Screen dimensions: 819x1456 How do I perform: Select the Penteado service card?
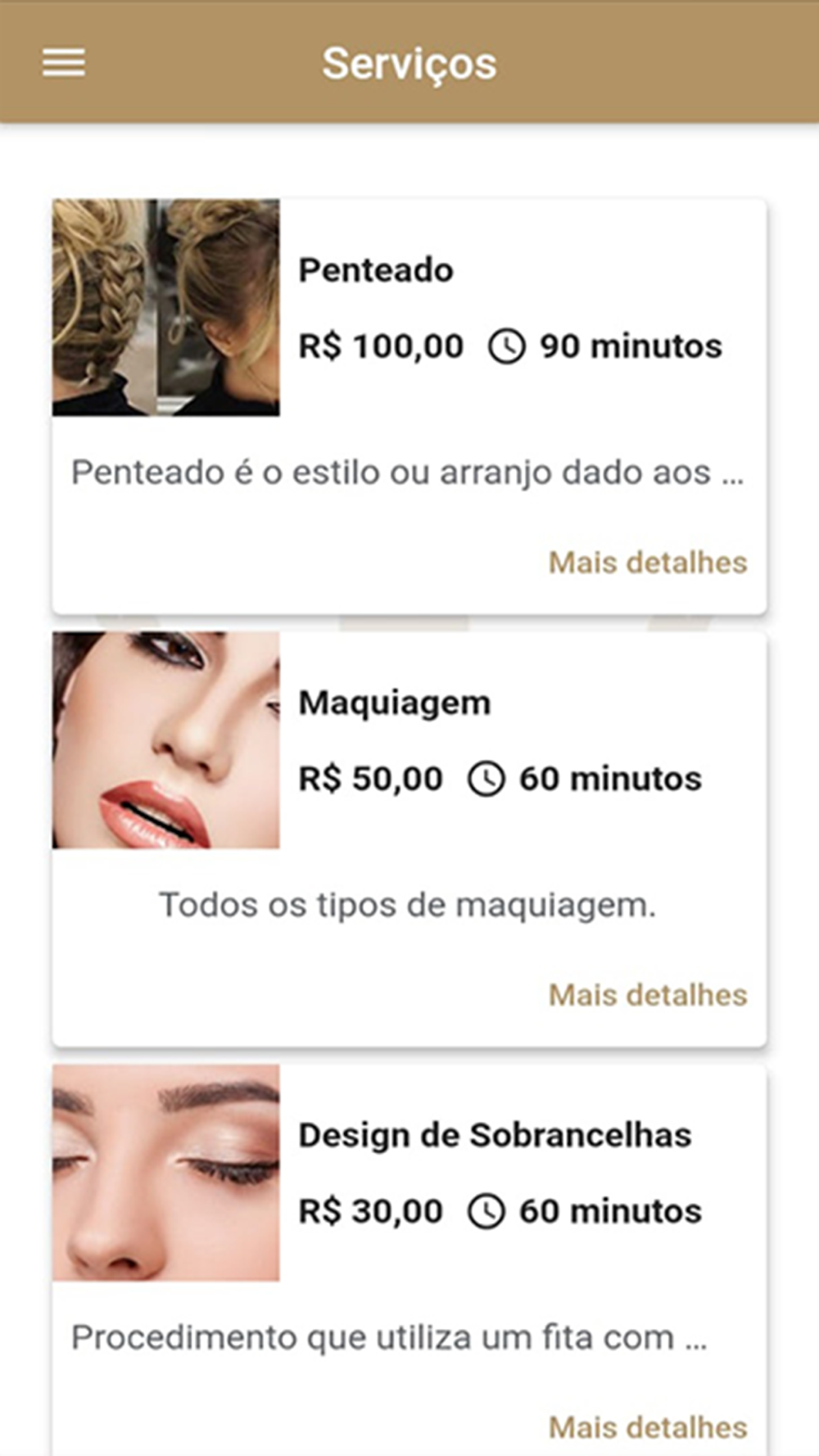point(409,406)
